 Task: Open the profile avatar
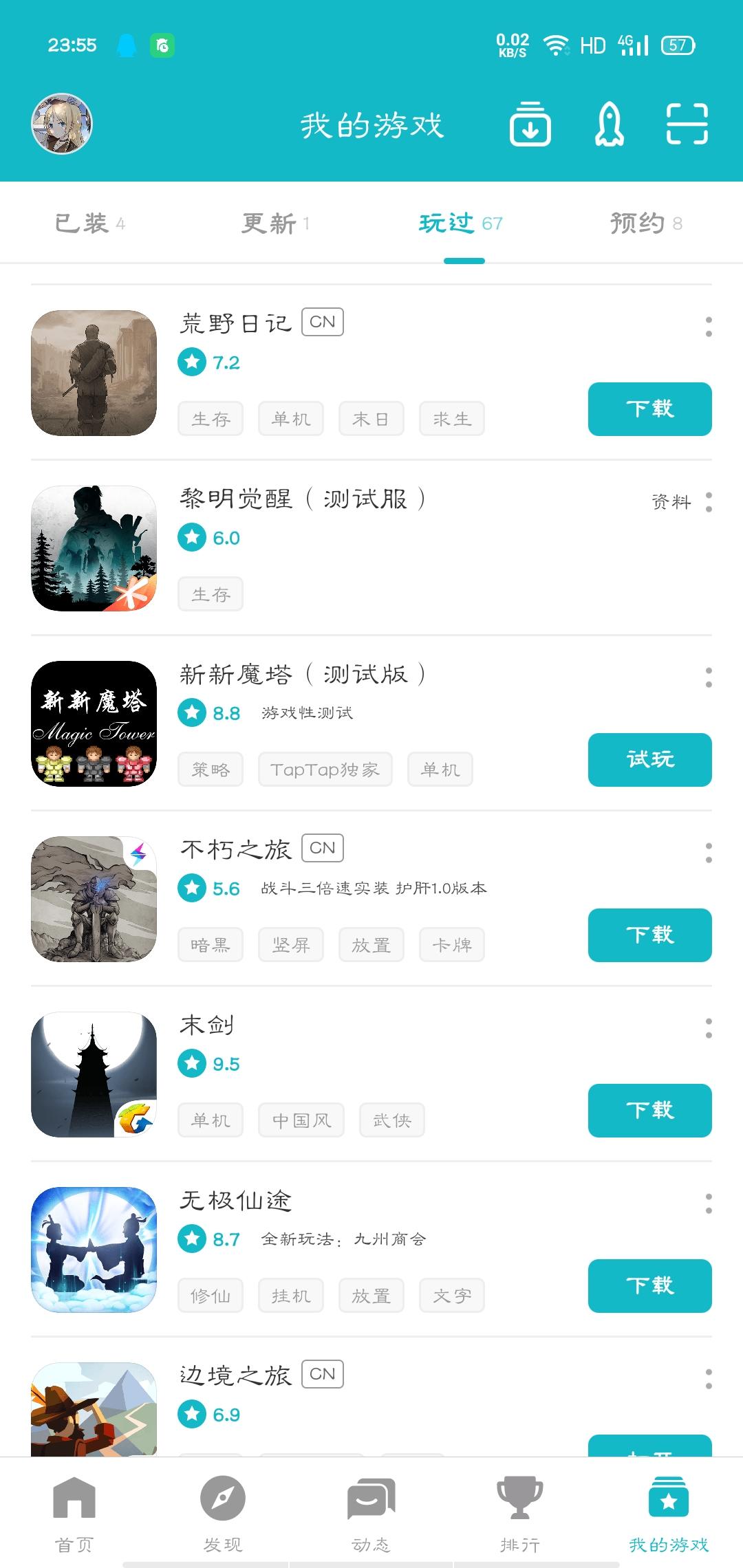click(62, 124)
